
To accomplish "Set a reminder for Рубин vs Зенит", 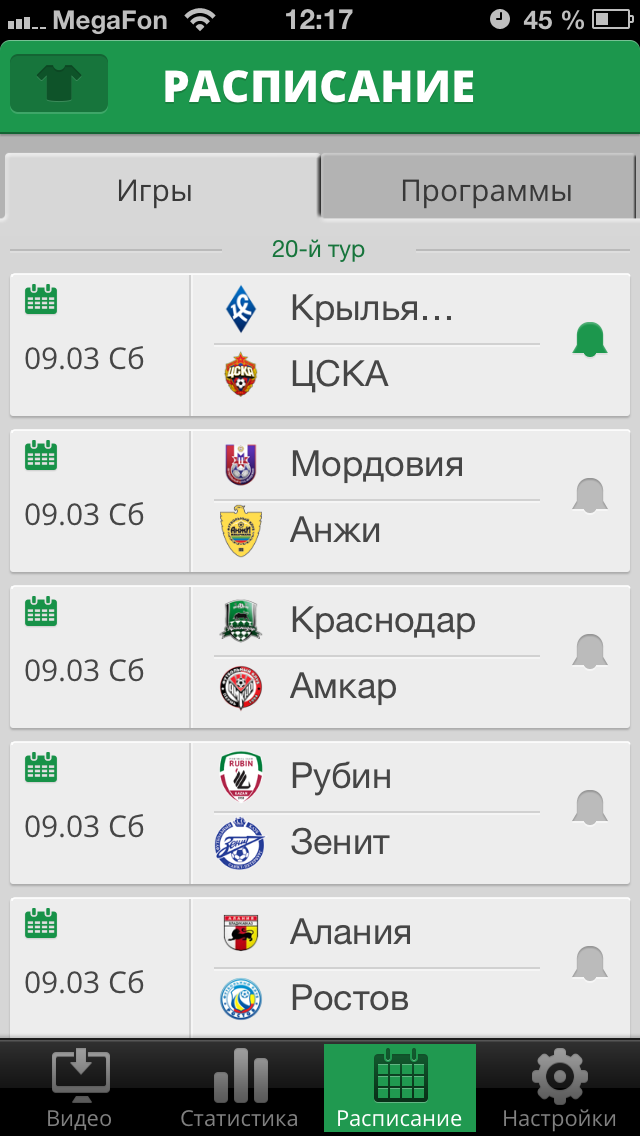I will [x=590, y=809].
